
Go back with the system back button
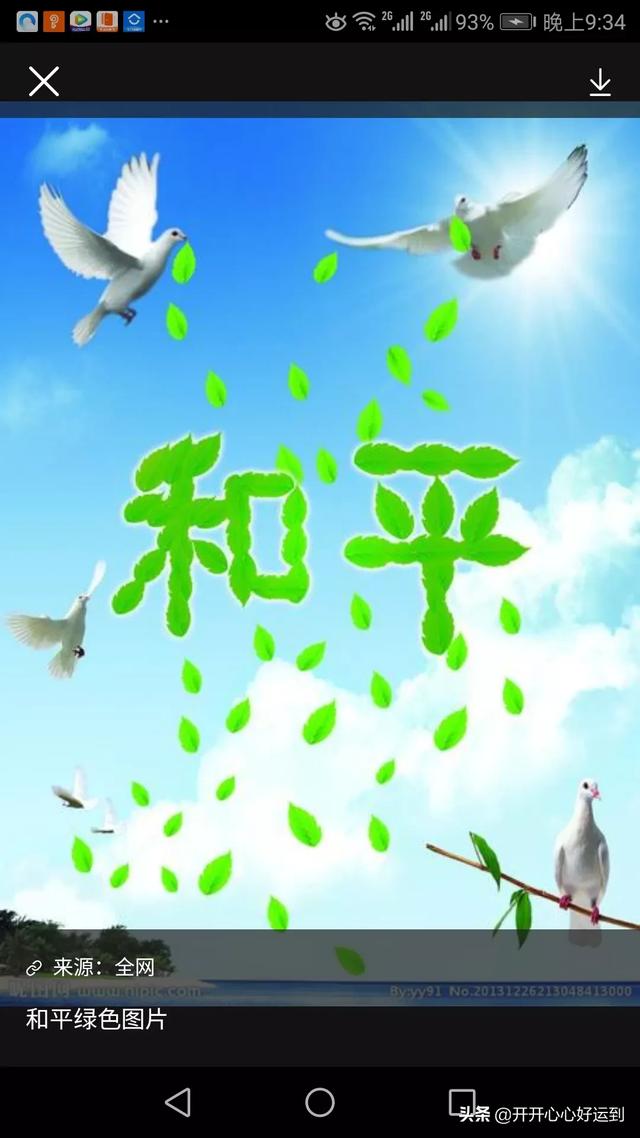point(178,1102)
